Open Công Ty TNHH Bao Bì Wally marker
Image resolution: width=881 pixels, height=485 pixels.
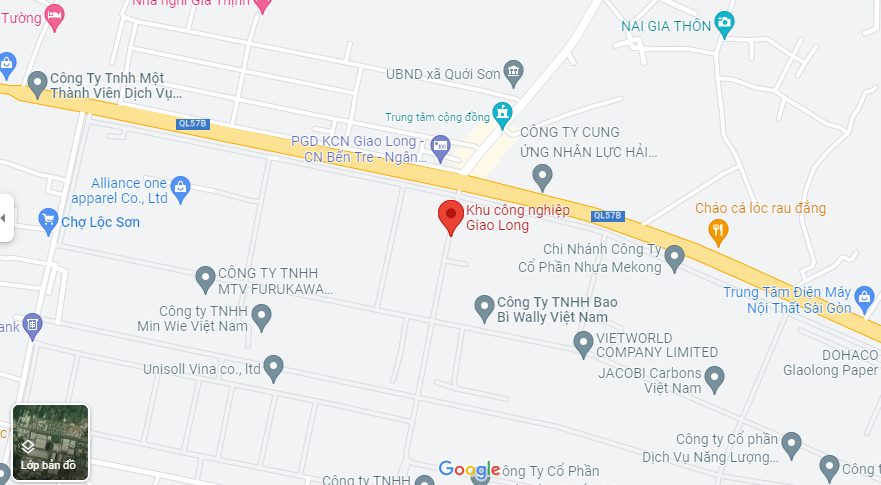tap(484, 304)
